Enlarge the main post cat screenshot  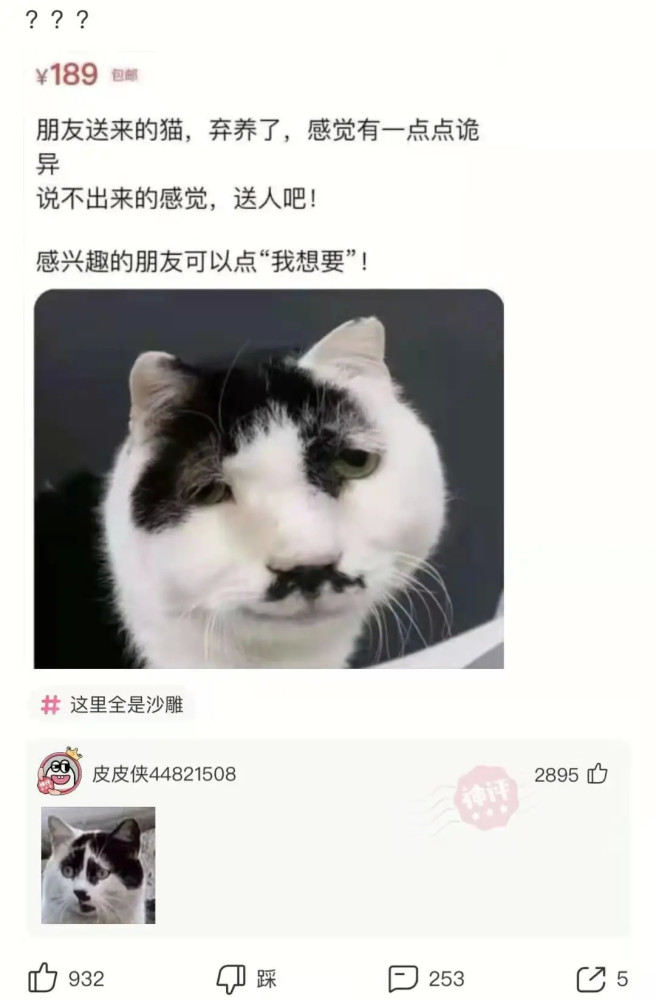(268, 479)
